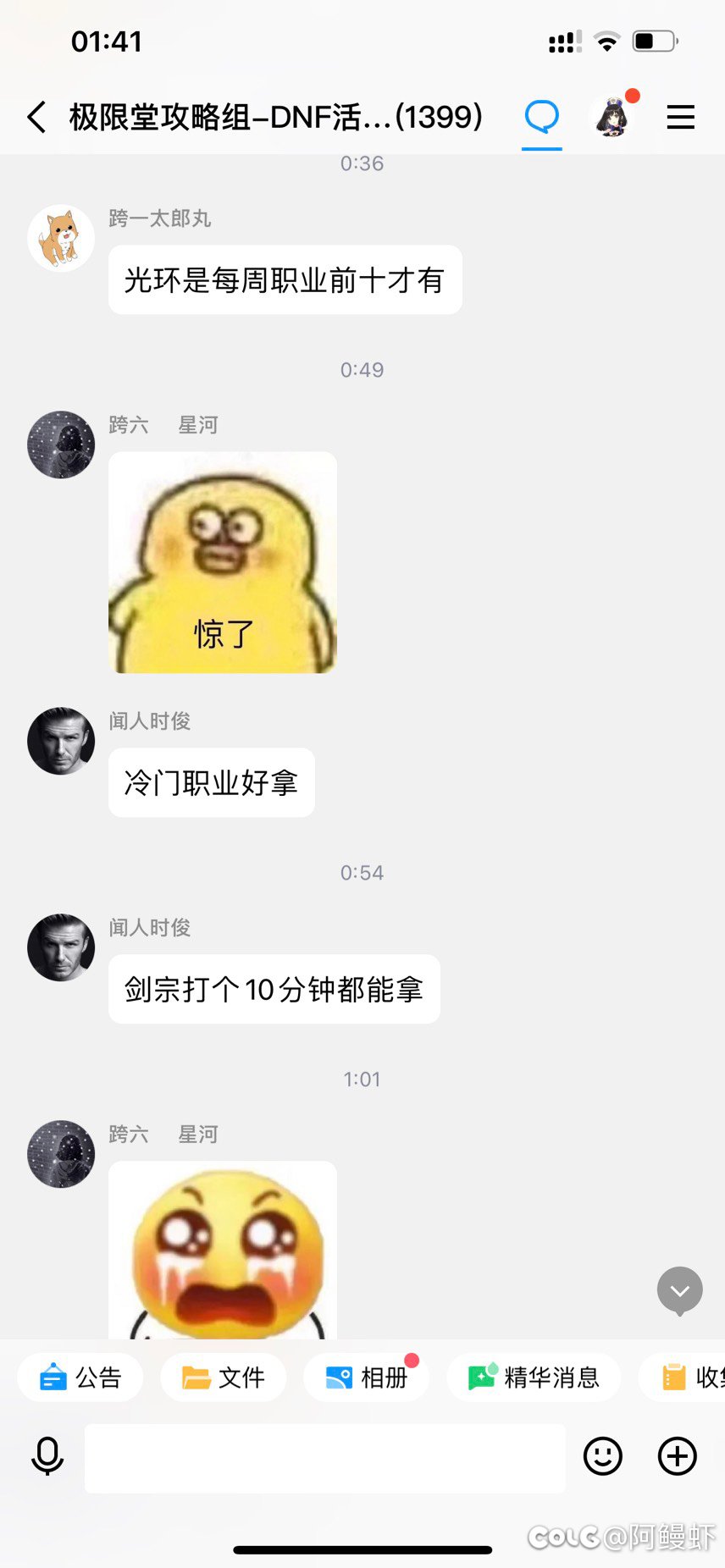The height and width of the screenshot is (1568, 725).
Task: Tap 闻人时俊's avatar beside 冷门职业好拿
Action: click(61, 741)
